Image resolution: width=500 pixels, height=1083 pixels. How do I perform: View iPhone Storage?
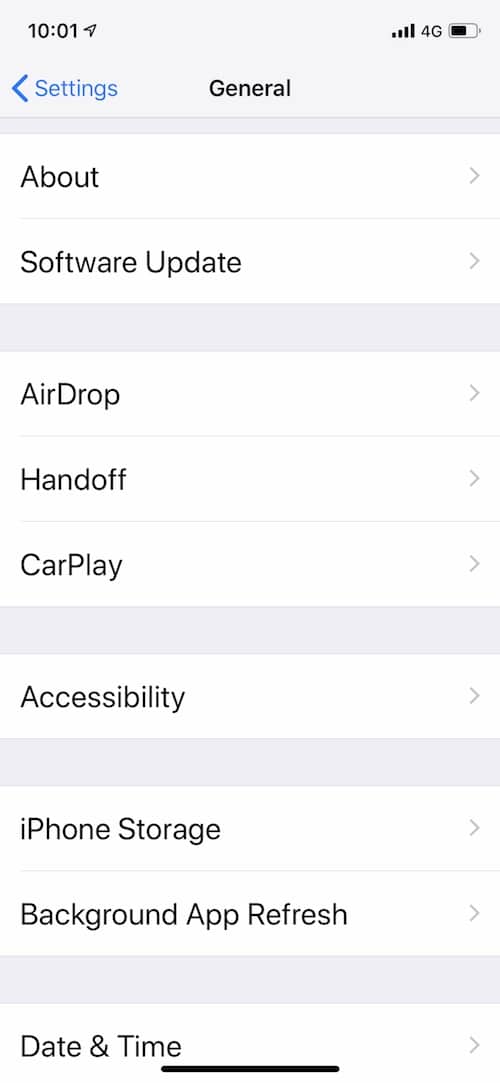250,828
